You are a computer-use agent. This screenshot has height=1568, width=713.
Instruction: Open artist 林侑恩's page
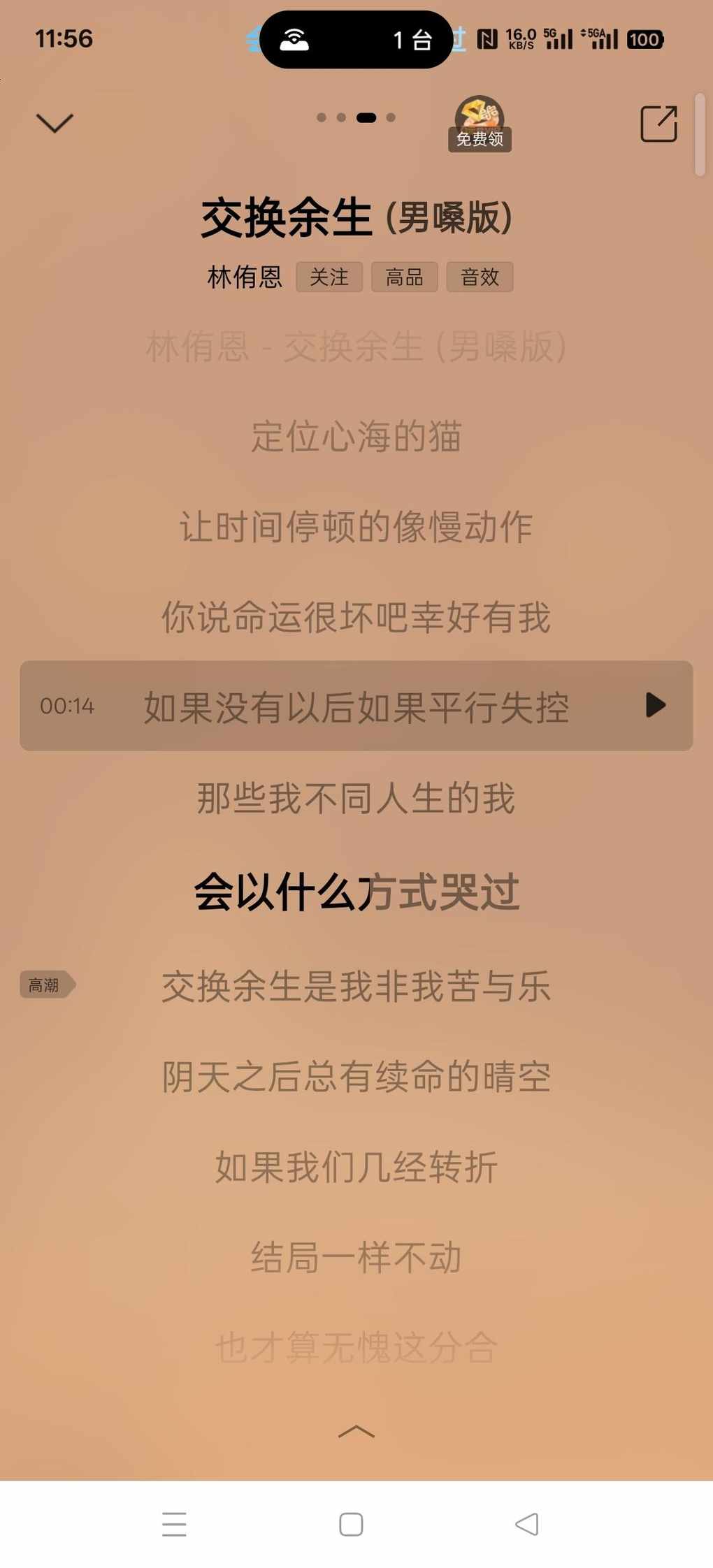click(245, 277)
